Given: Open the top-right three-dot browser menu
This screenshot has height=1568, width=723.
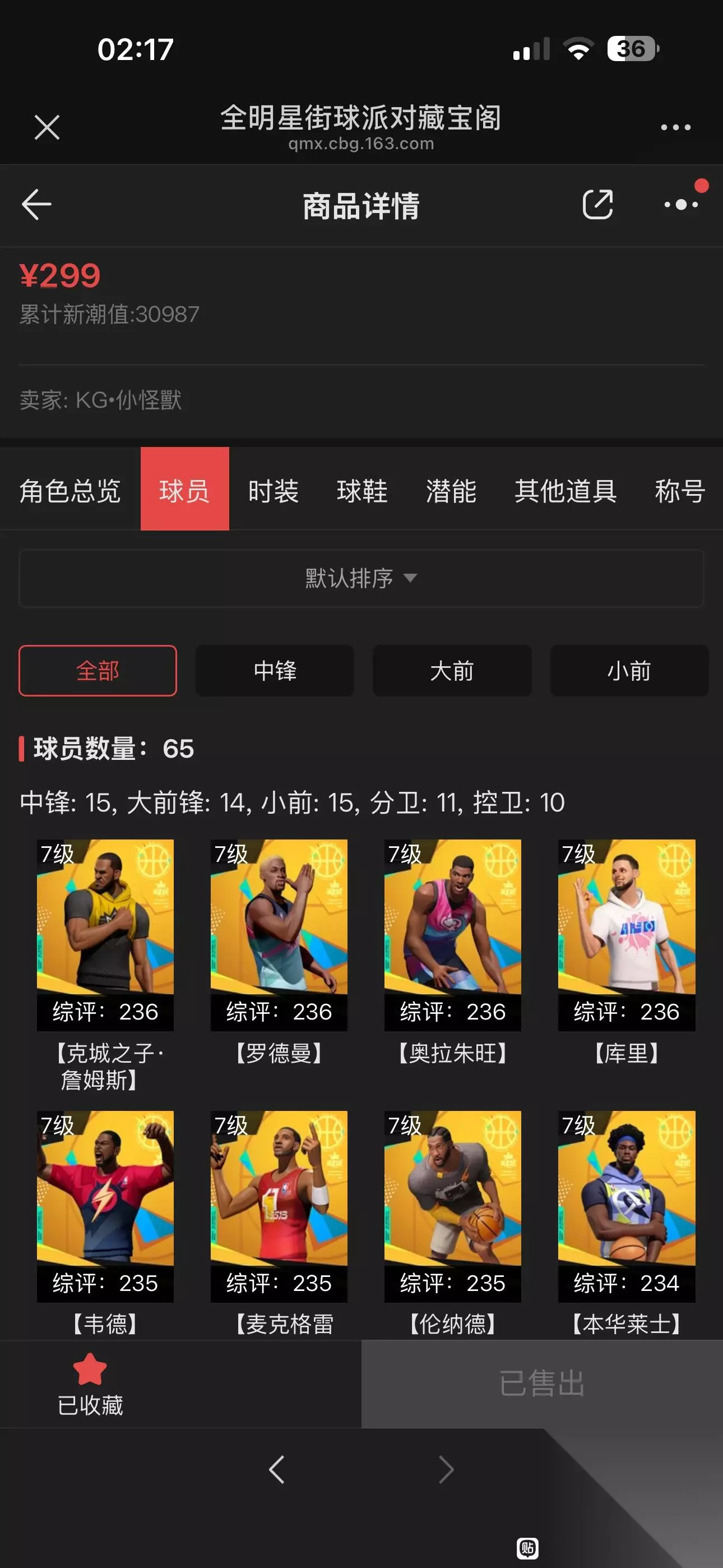Looking at the screenshot, I should pyautogui.click(x=675, y=127).
